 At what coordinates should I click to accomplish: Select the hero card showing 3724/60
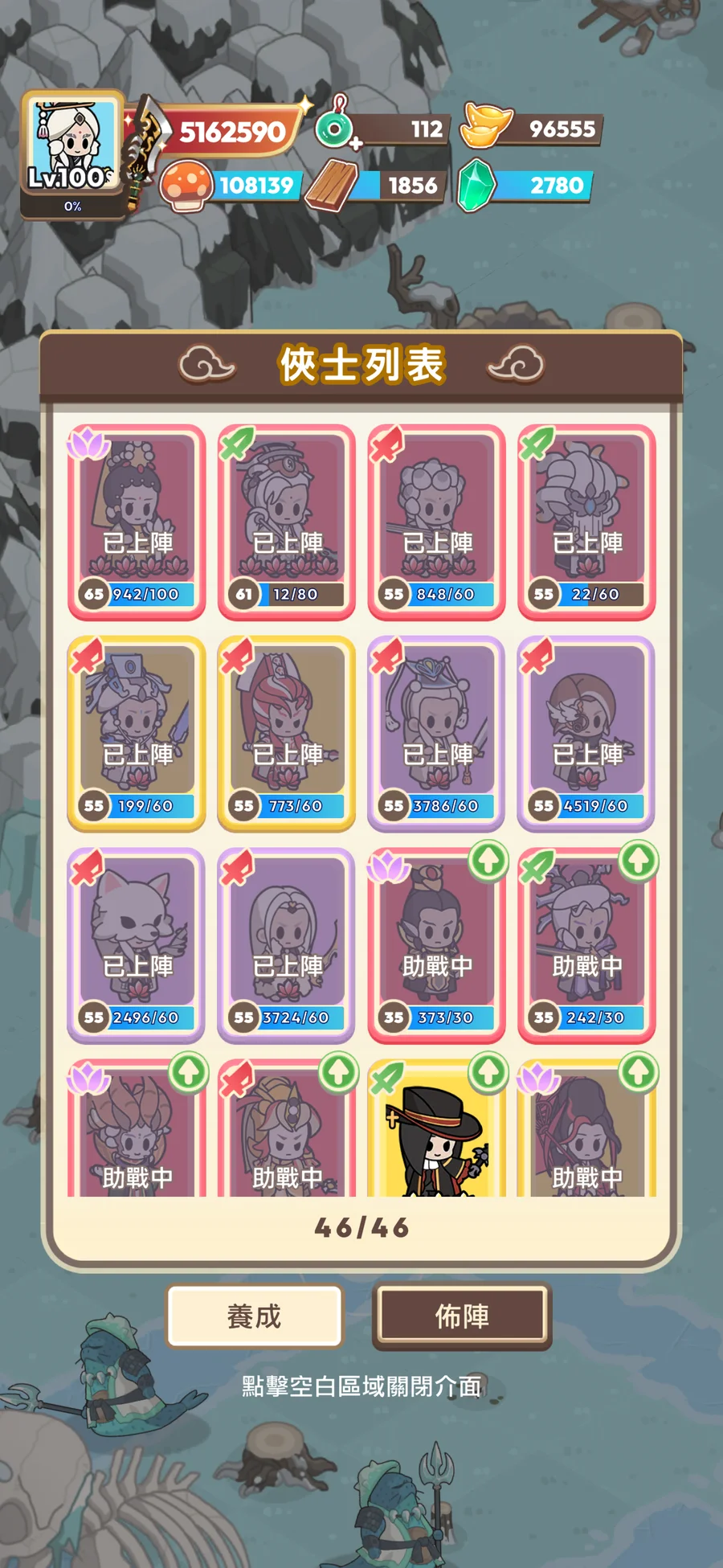(287, 944)
